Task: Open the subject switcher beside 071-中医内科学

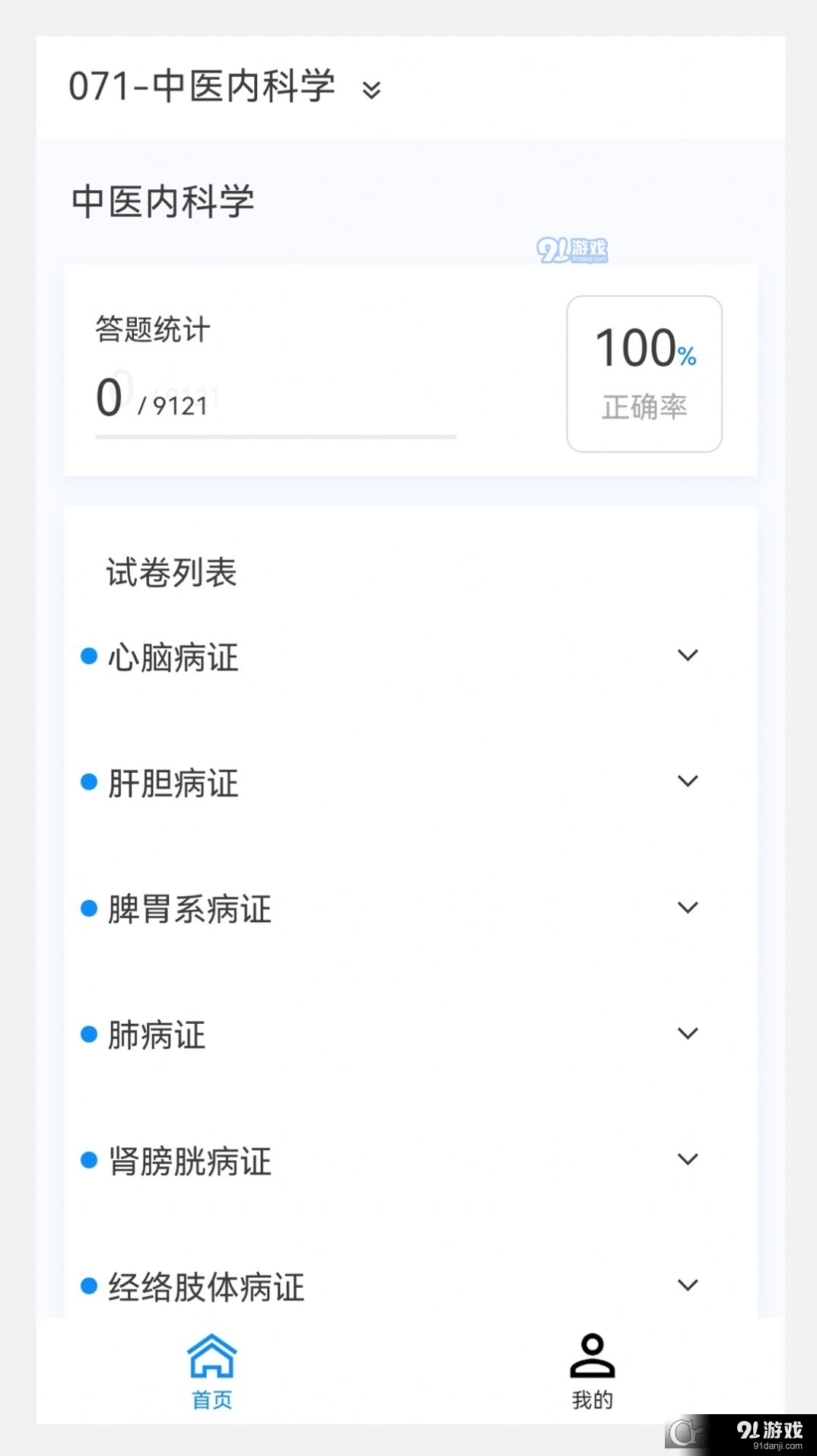Action: pos(371,90)
